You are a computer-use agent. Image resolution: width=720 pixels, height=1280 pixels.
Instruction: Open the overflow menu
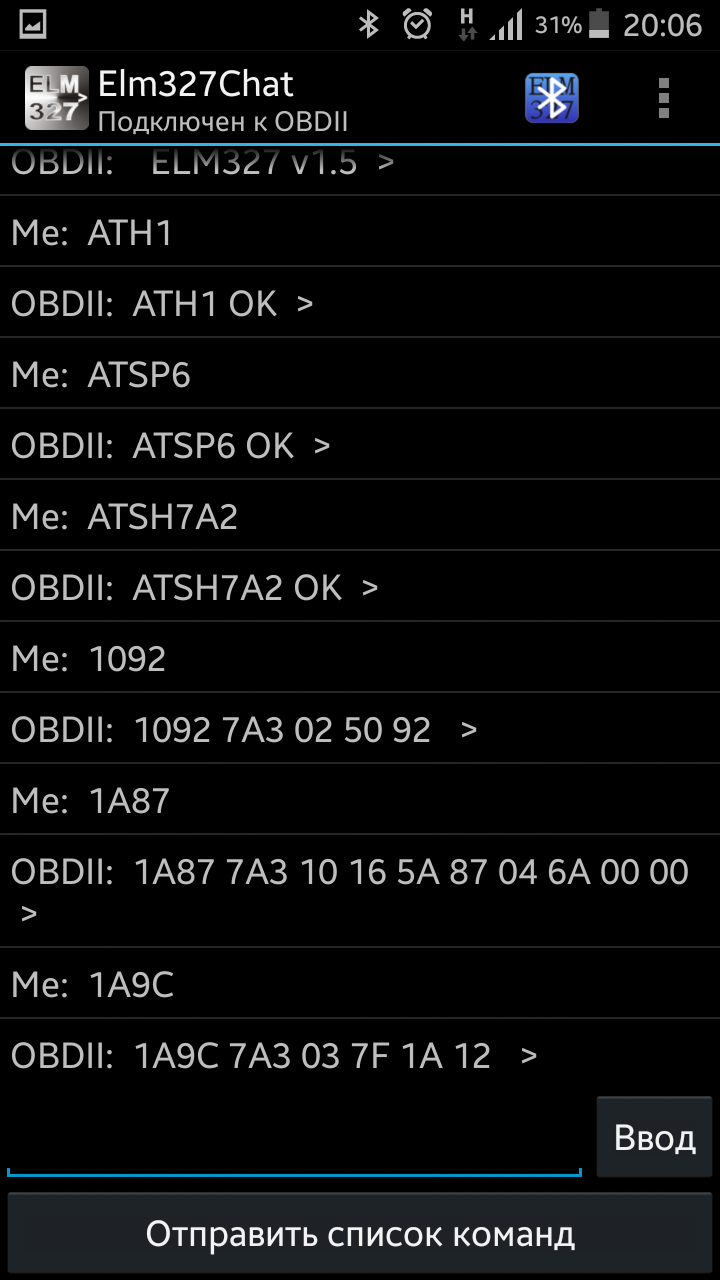click(664, 98)
